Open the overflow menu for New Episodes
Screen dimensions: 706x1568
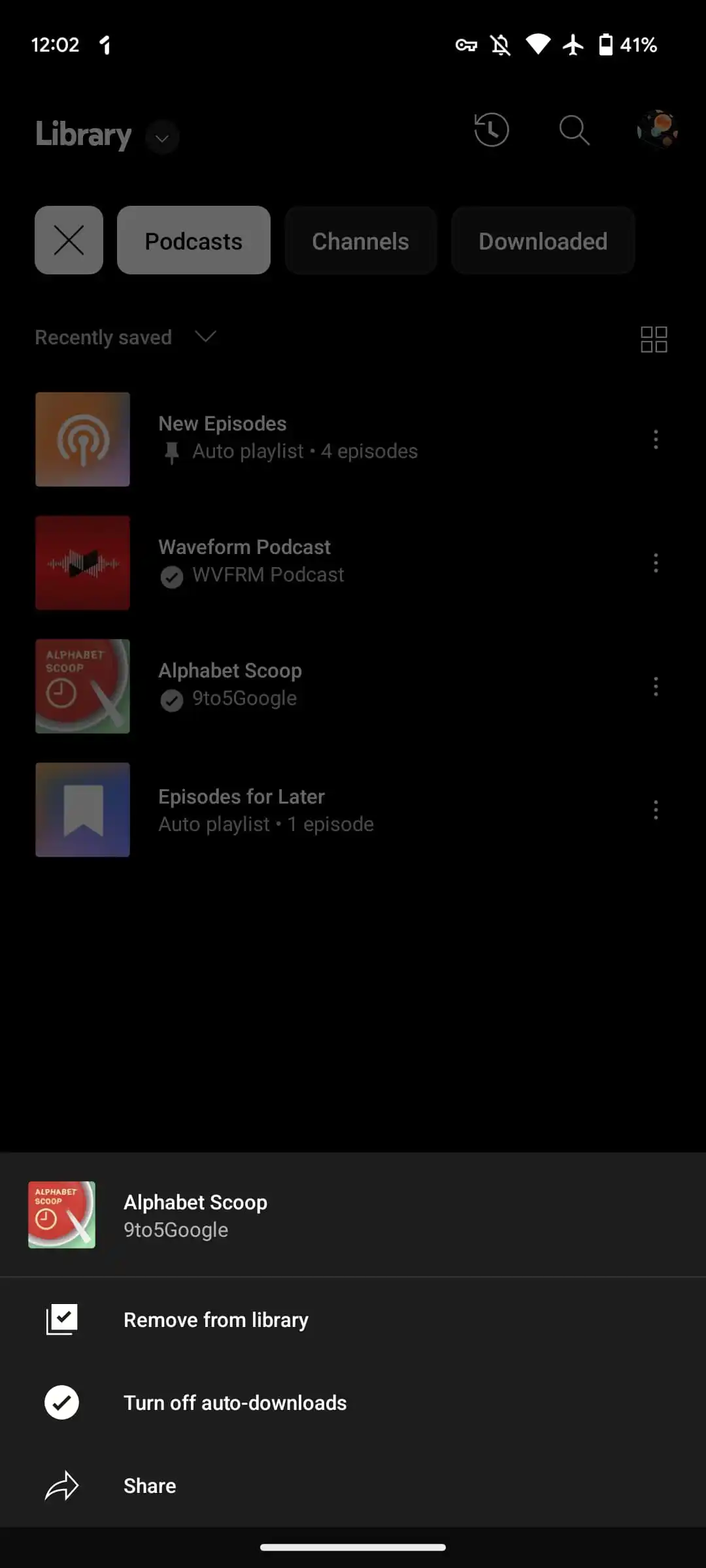click(x=656, y=439)
